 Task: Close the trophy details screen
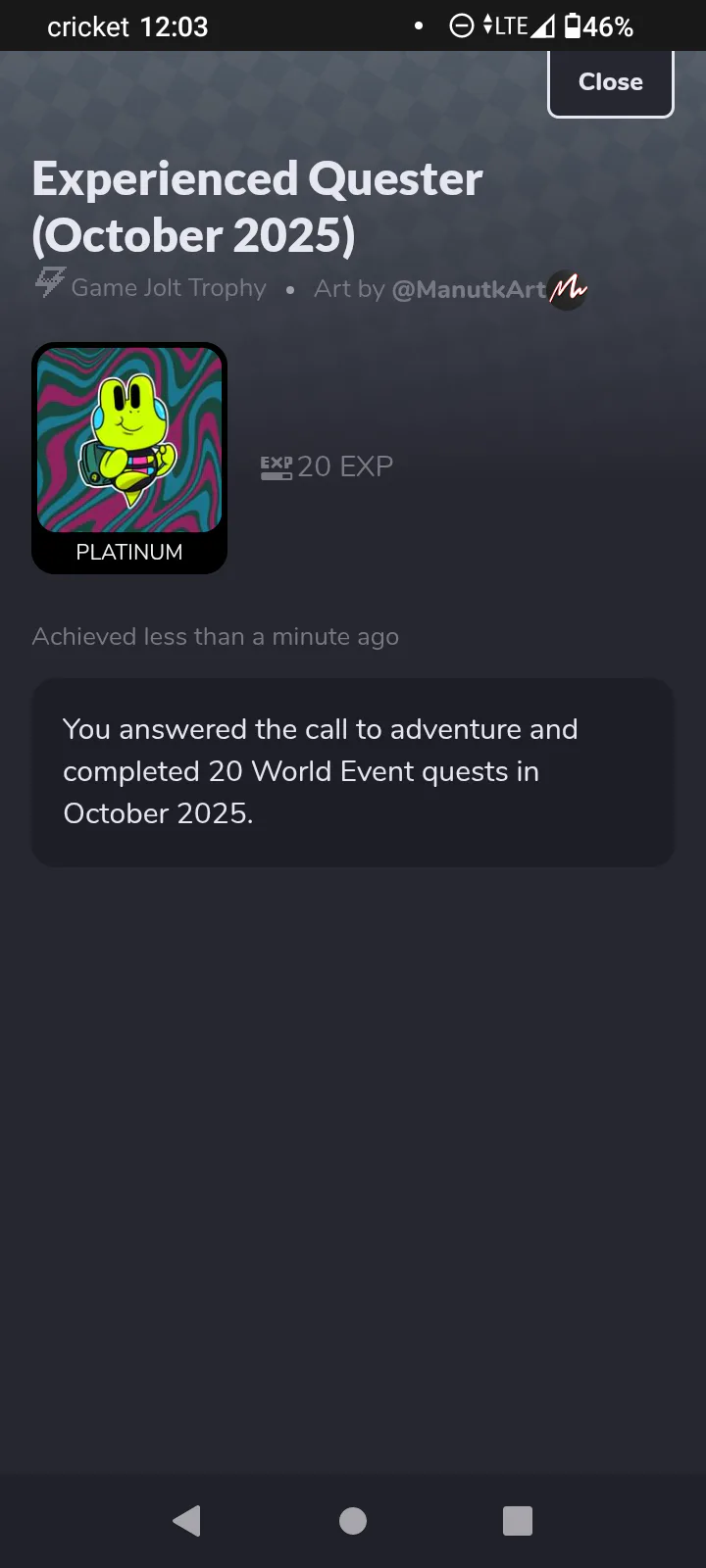[x=610, y=82]
